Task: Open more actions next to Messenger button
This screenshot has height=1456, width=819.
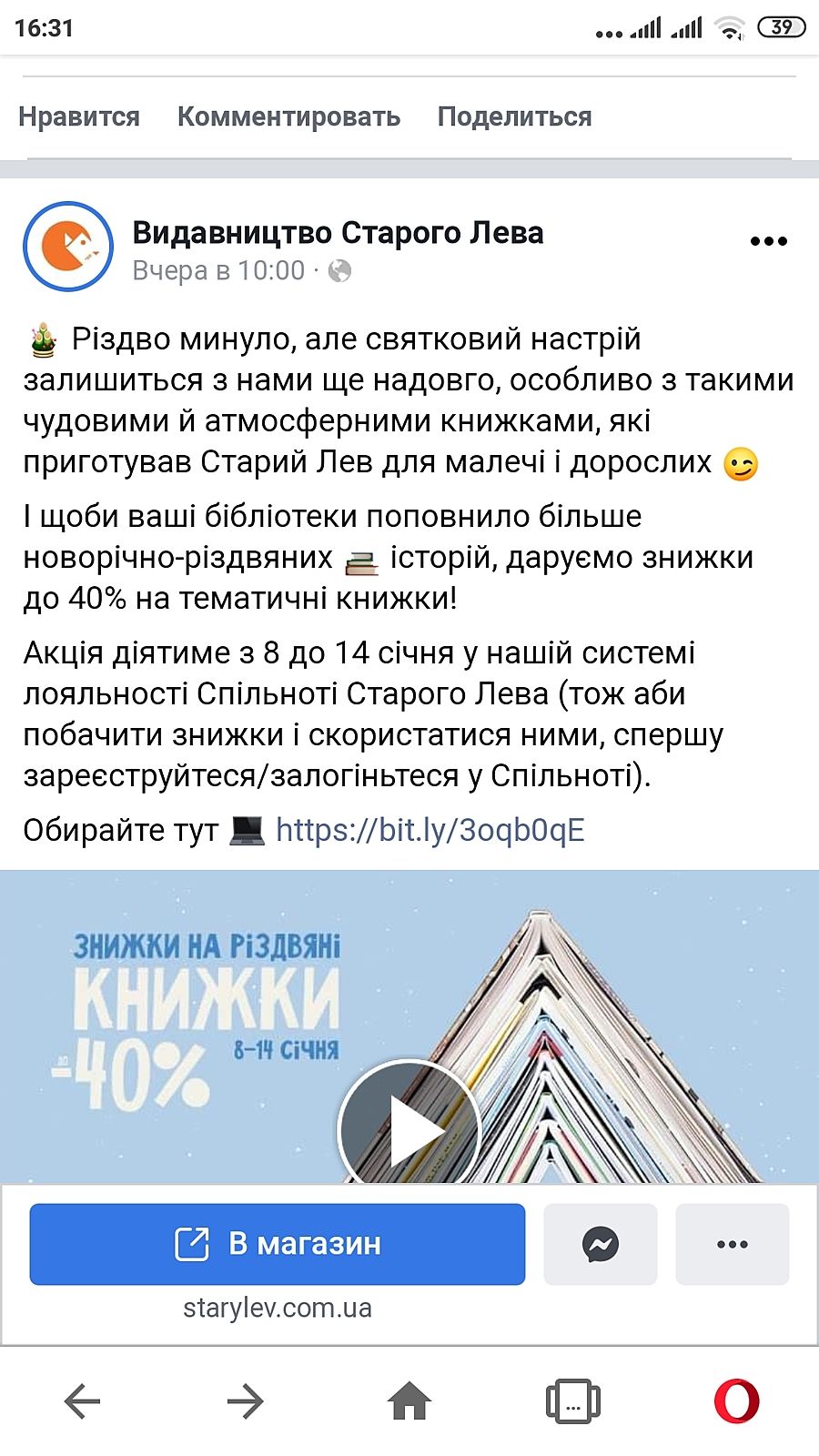Action: coord(732,1244)
